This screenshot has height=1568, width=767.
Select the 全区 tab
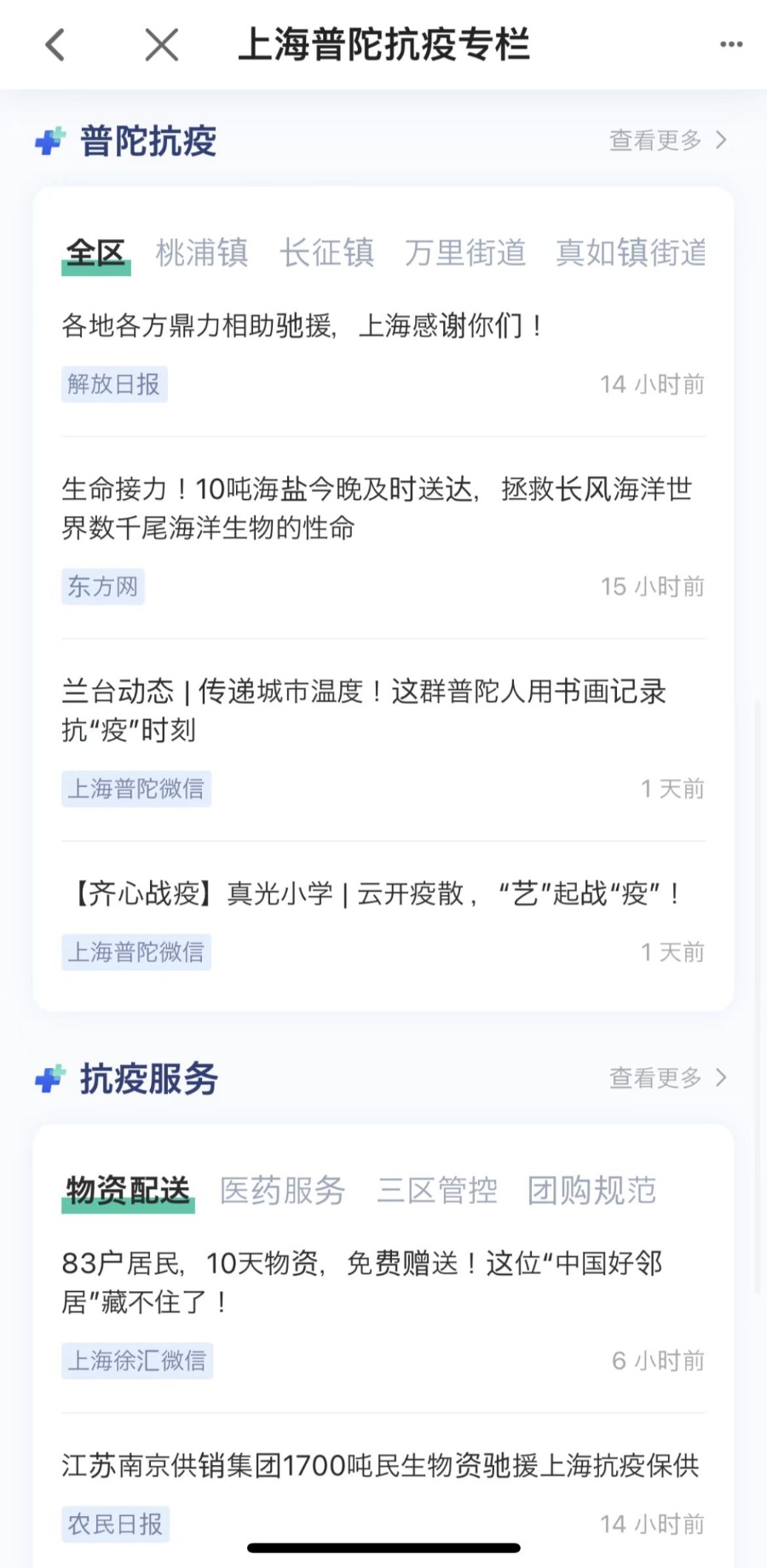pos(95,254)
